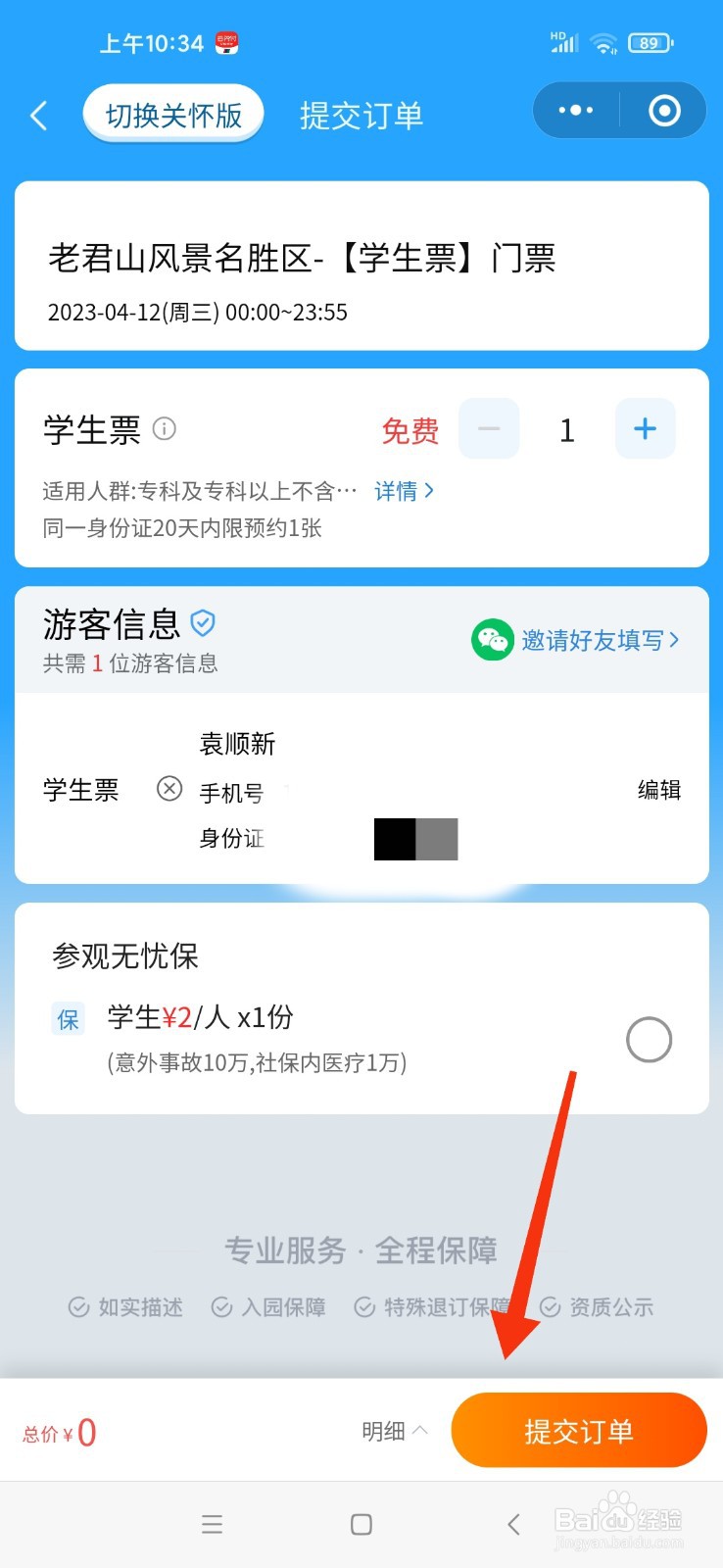The image size is (723, 1568).
Task: Tap the shield icon beside 游客信息
Action: (203, 623)
